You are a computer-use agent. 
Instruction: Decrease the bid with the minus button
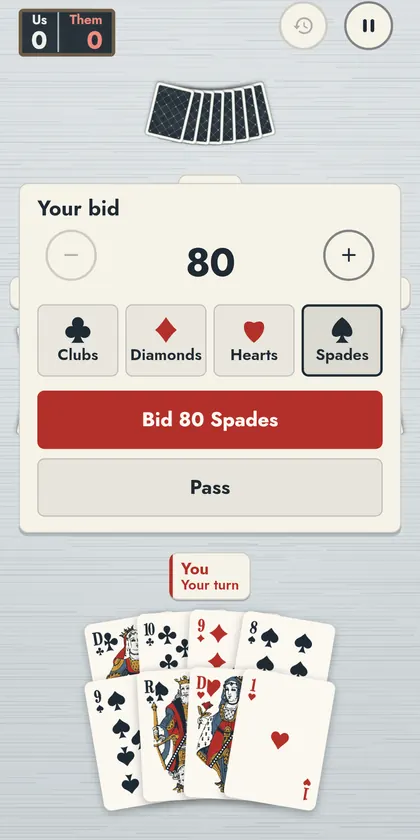point(71,255)
